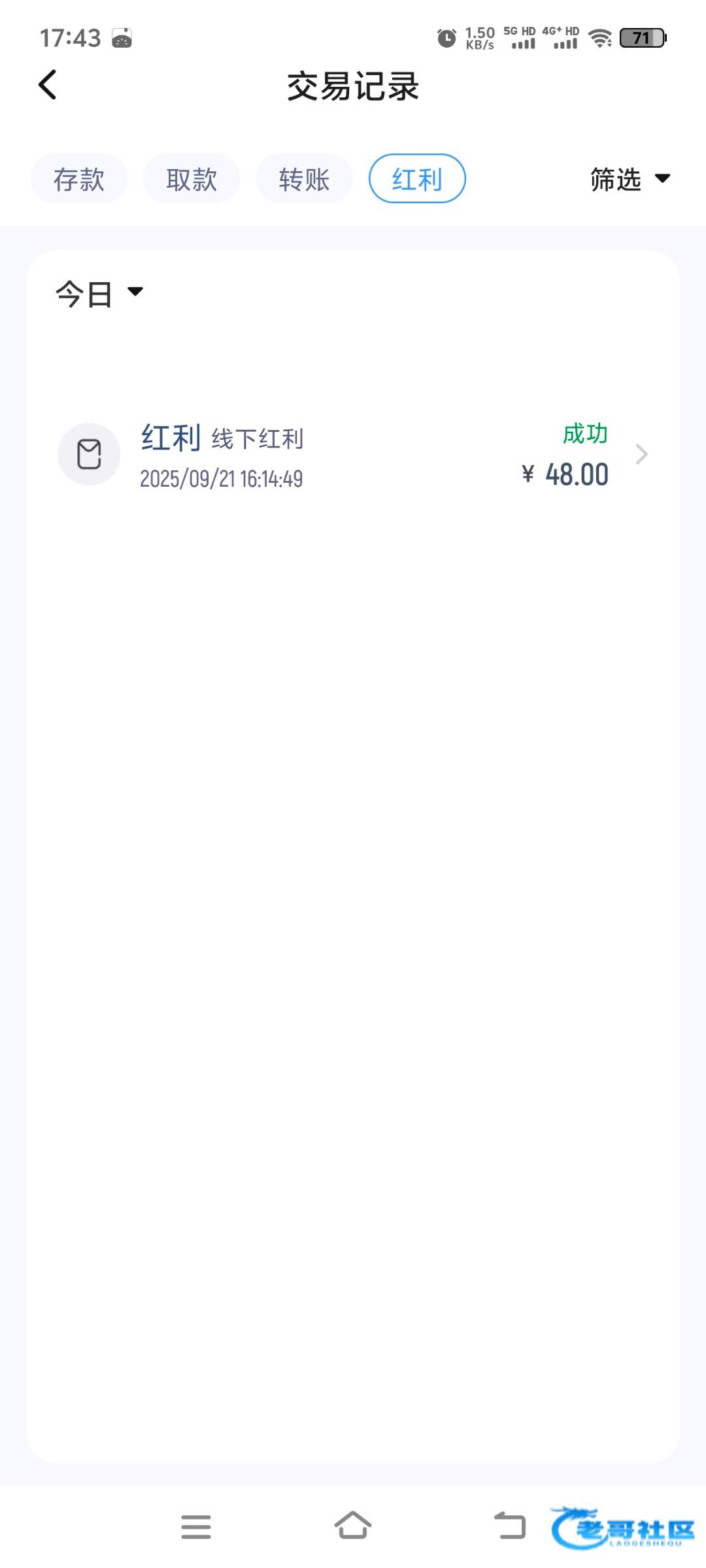Tap the system home button
This screenshot has height=1568, width=706.
[x=353, y=1526]
